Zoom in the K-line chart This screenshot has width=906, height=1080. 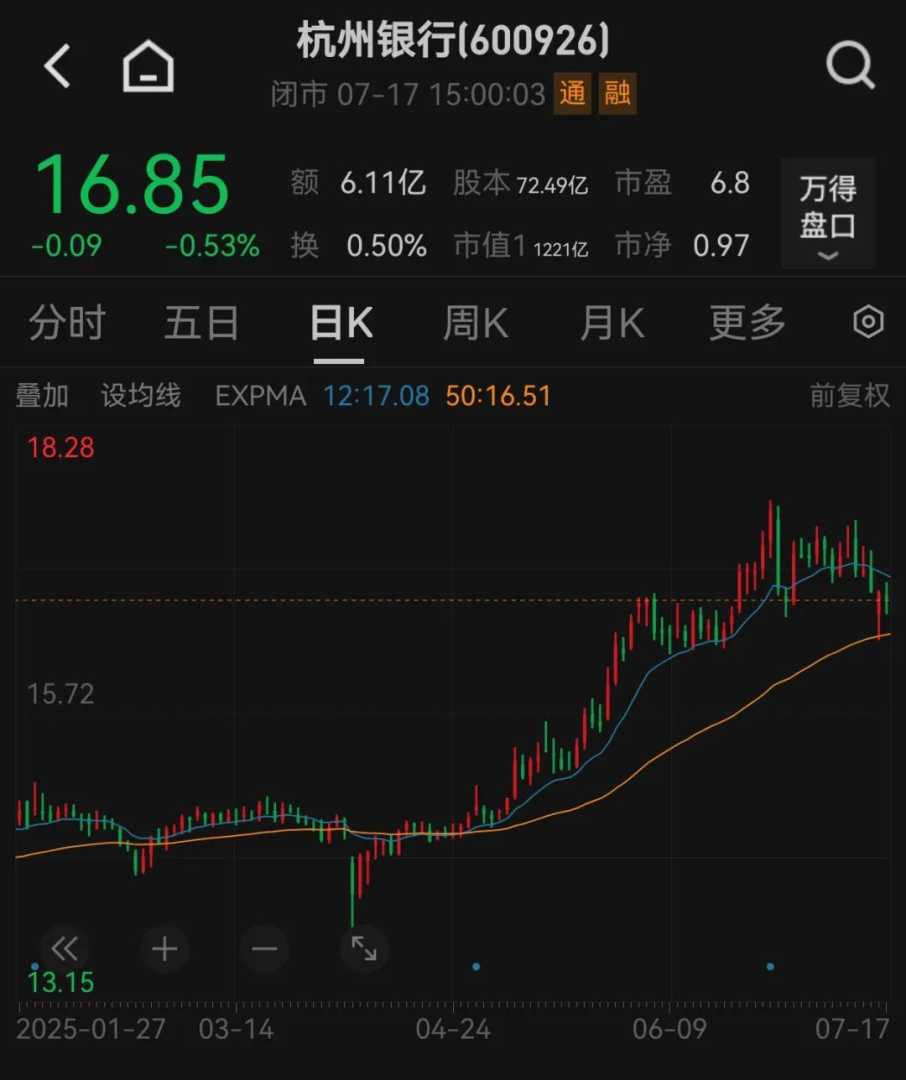click(165, 948)
